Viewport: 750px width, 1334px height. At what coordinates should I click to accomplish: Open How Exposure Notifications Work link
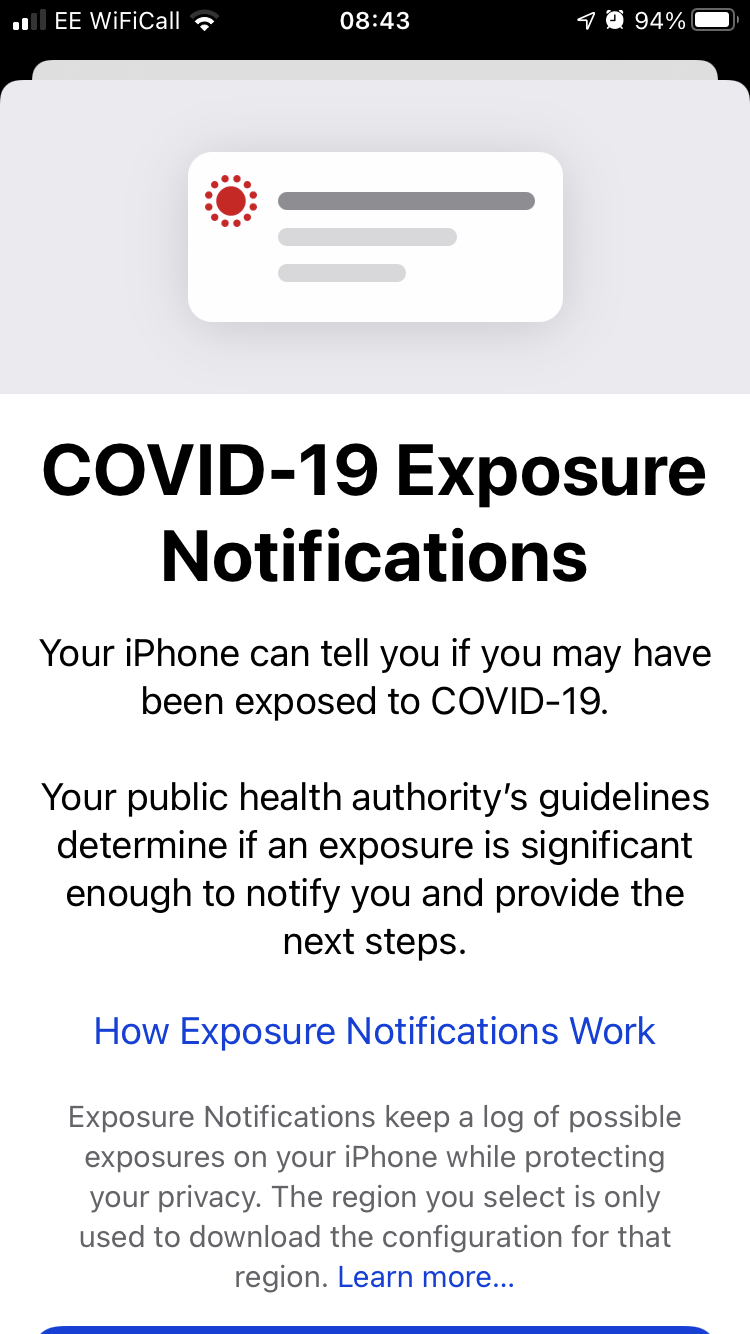click(x=374, y=1031)
